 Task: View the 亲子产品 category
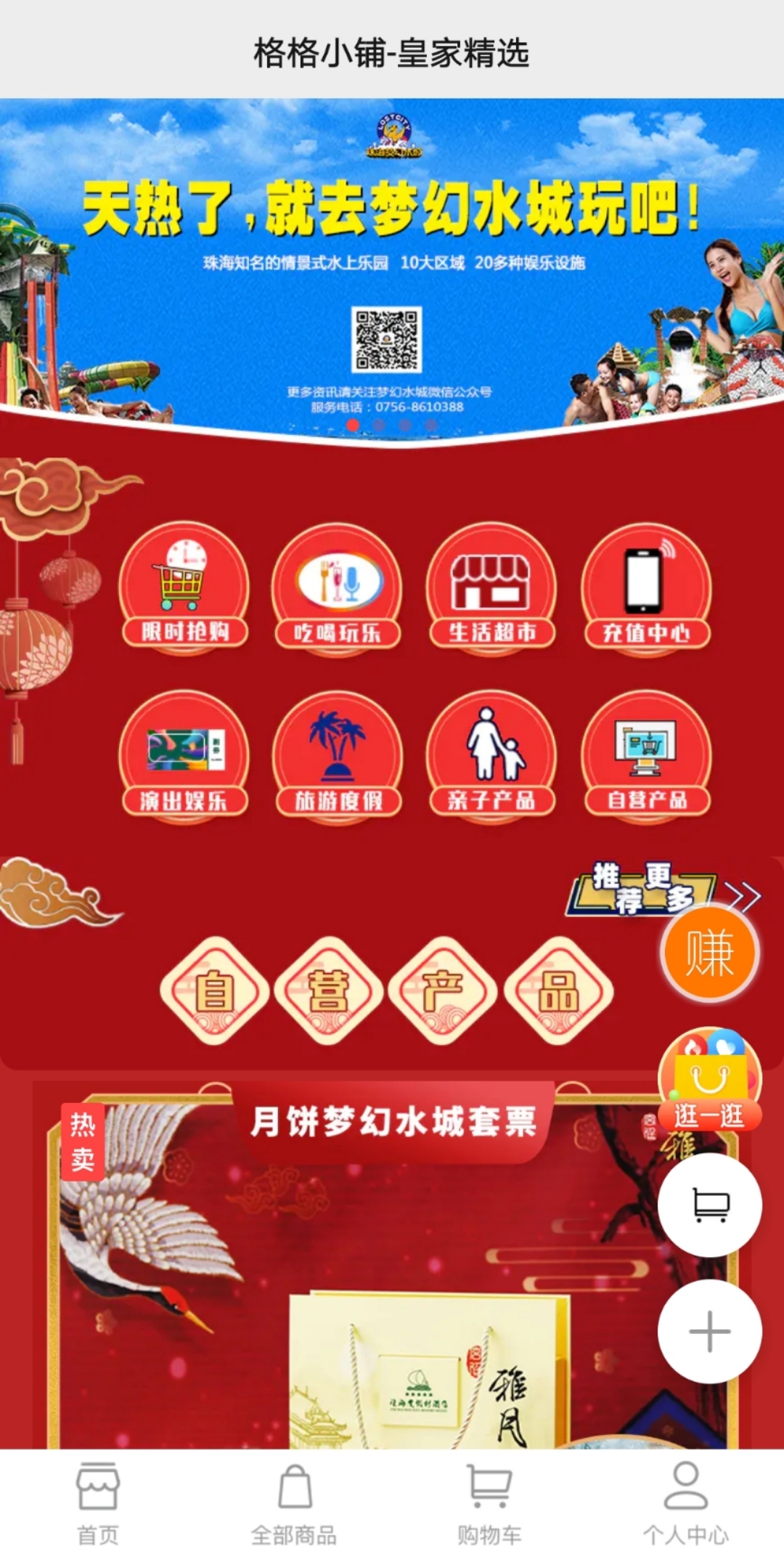tap(491, 755)
